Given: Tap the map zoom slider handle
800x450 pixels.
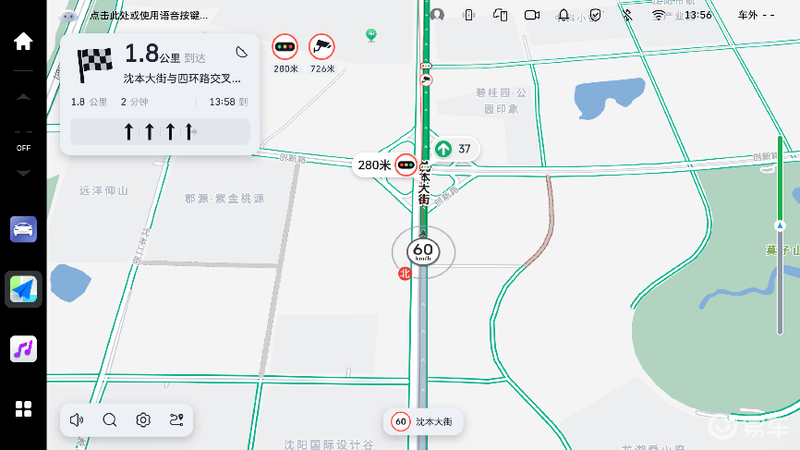Looking at the screenshot, I should (780, 227).
